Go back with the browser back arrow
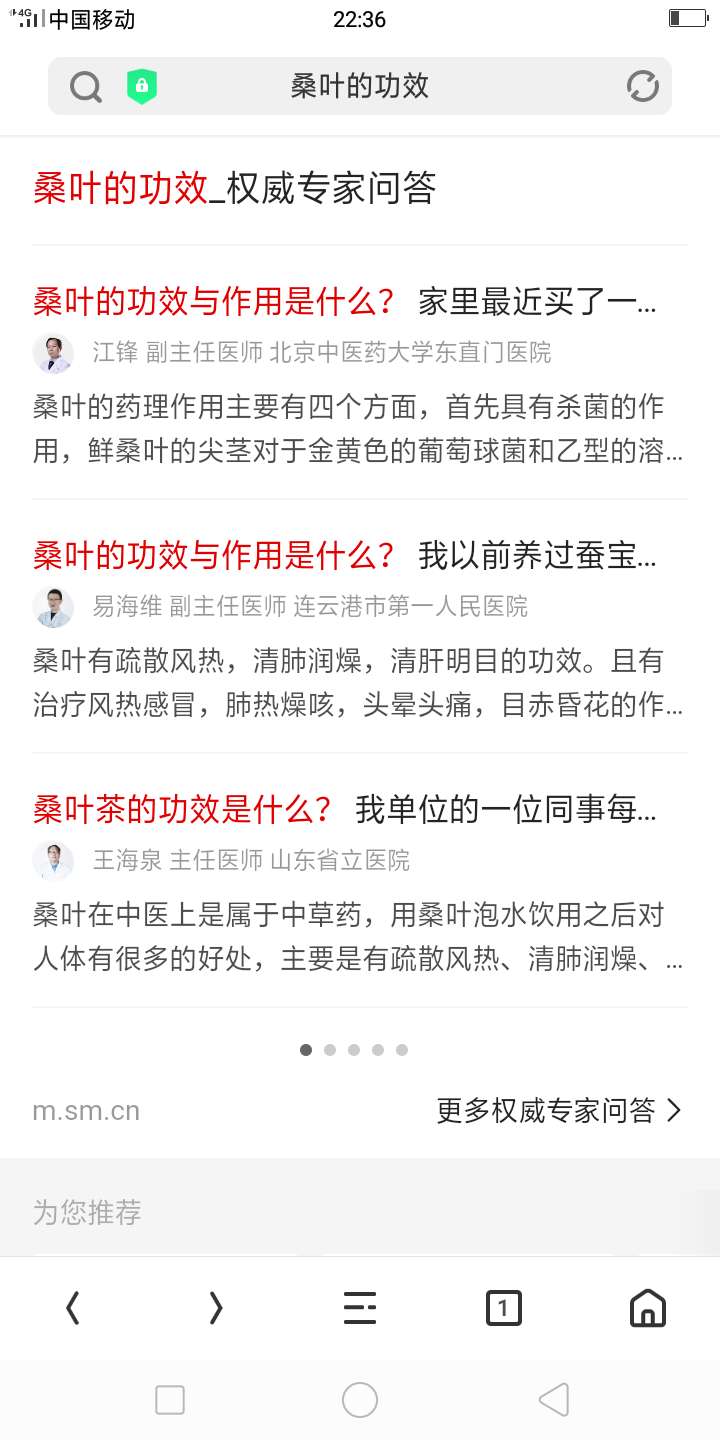Image resolution: width=720 pixels, height=1440 pixels. pos(72,1307)
